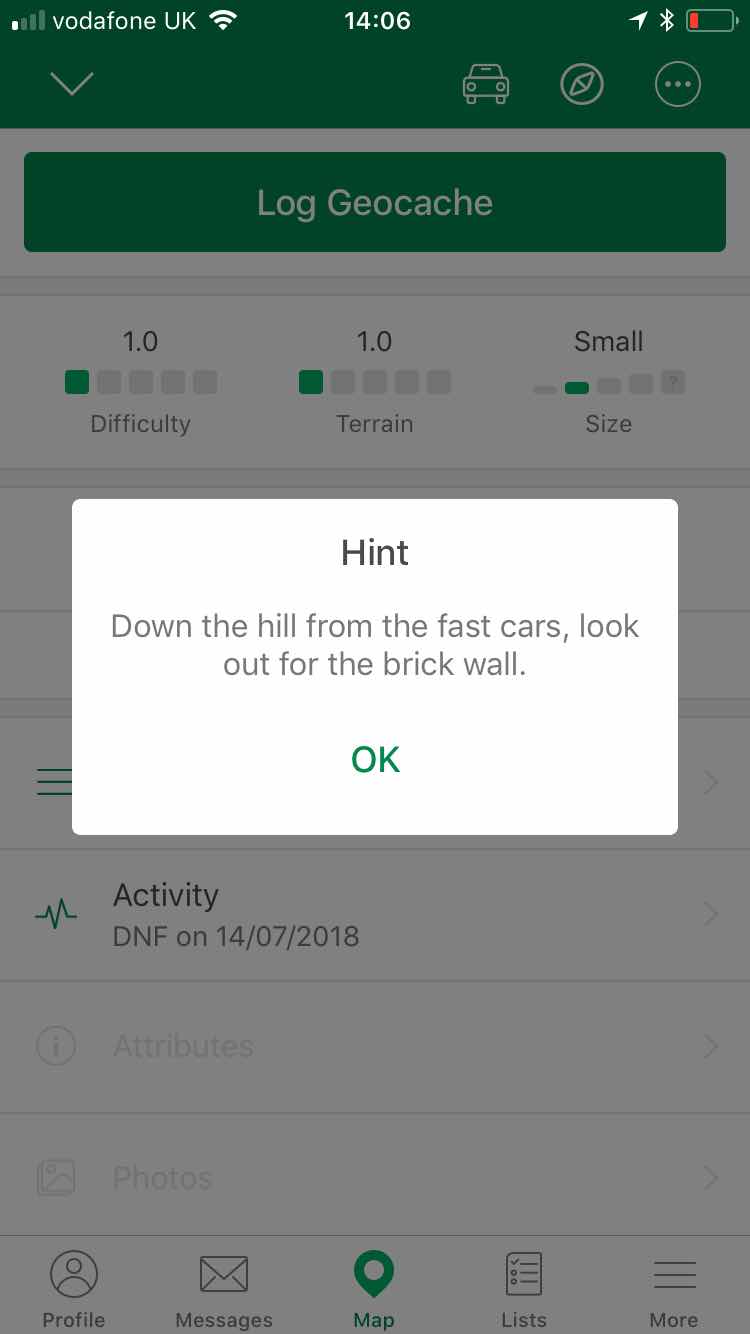Dismiss the Hint dialog with OK
The height and width of the screenshot is (1334, 750).
tap(375, 760)
